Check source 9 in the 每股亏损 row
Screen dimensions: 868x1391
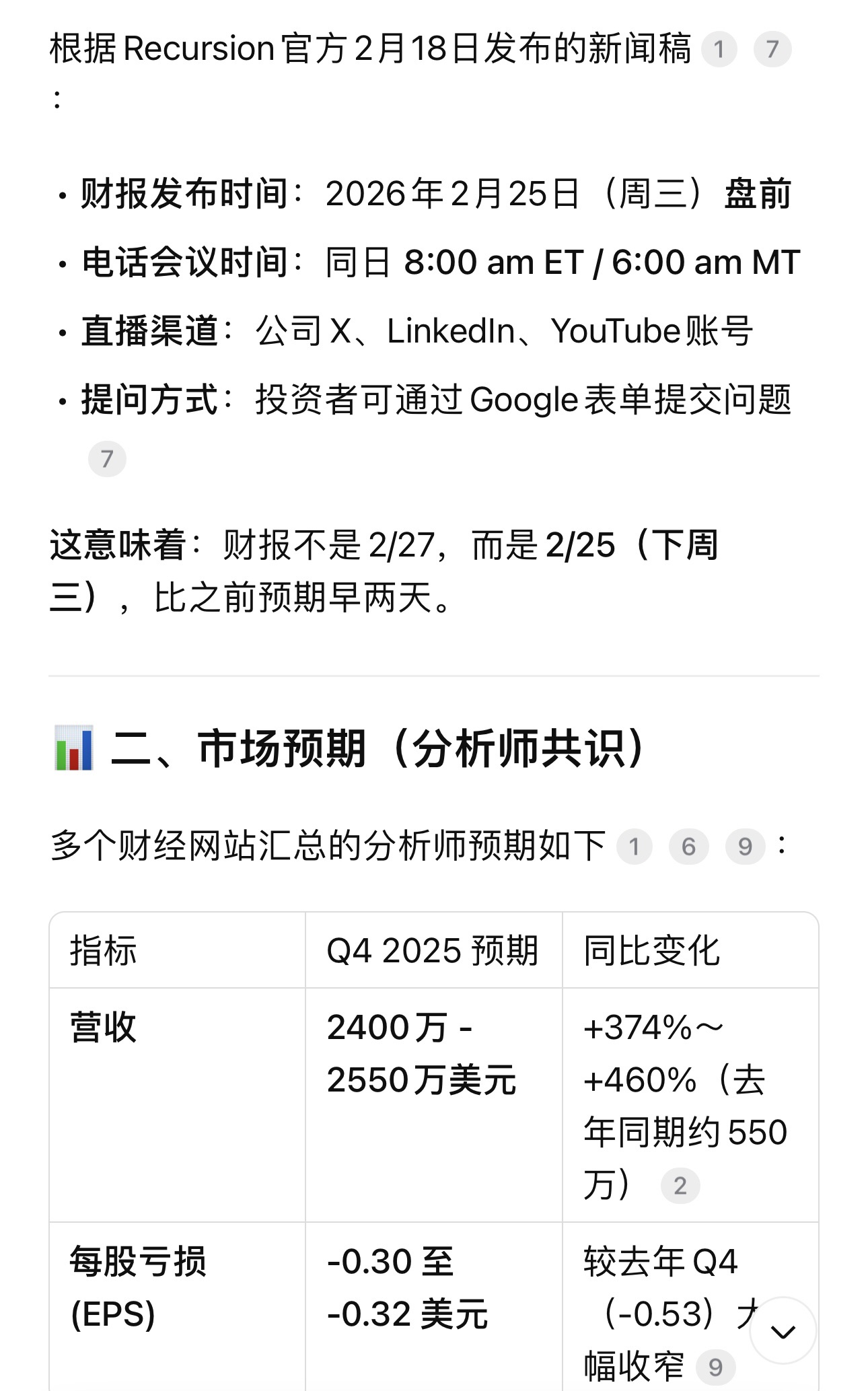point(715,1367)
